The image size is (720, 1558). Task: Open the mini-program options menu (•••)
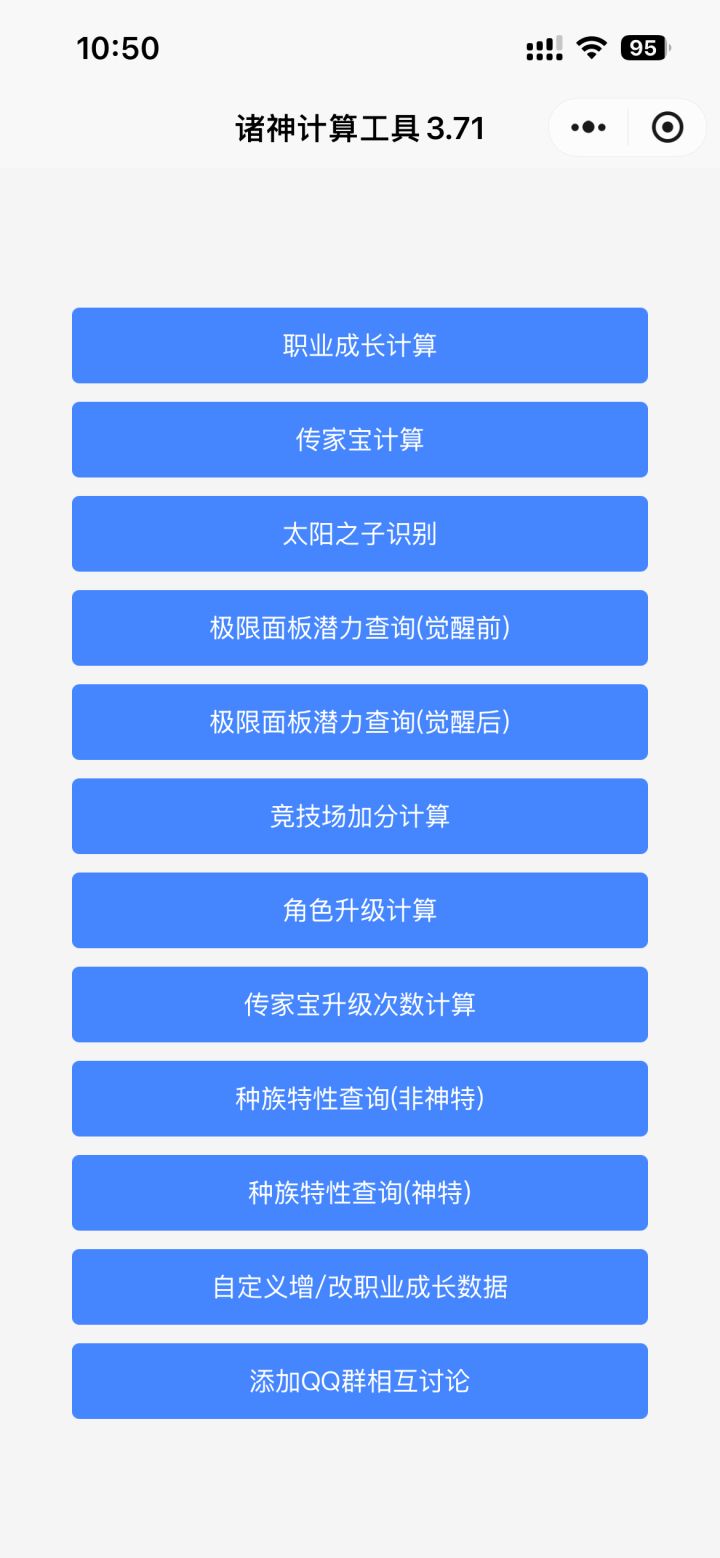coord(588,127)
